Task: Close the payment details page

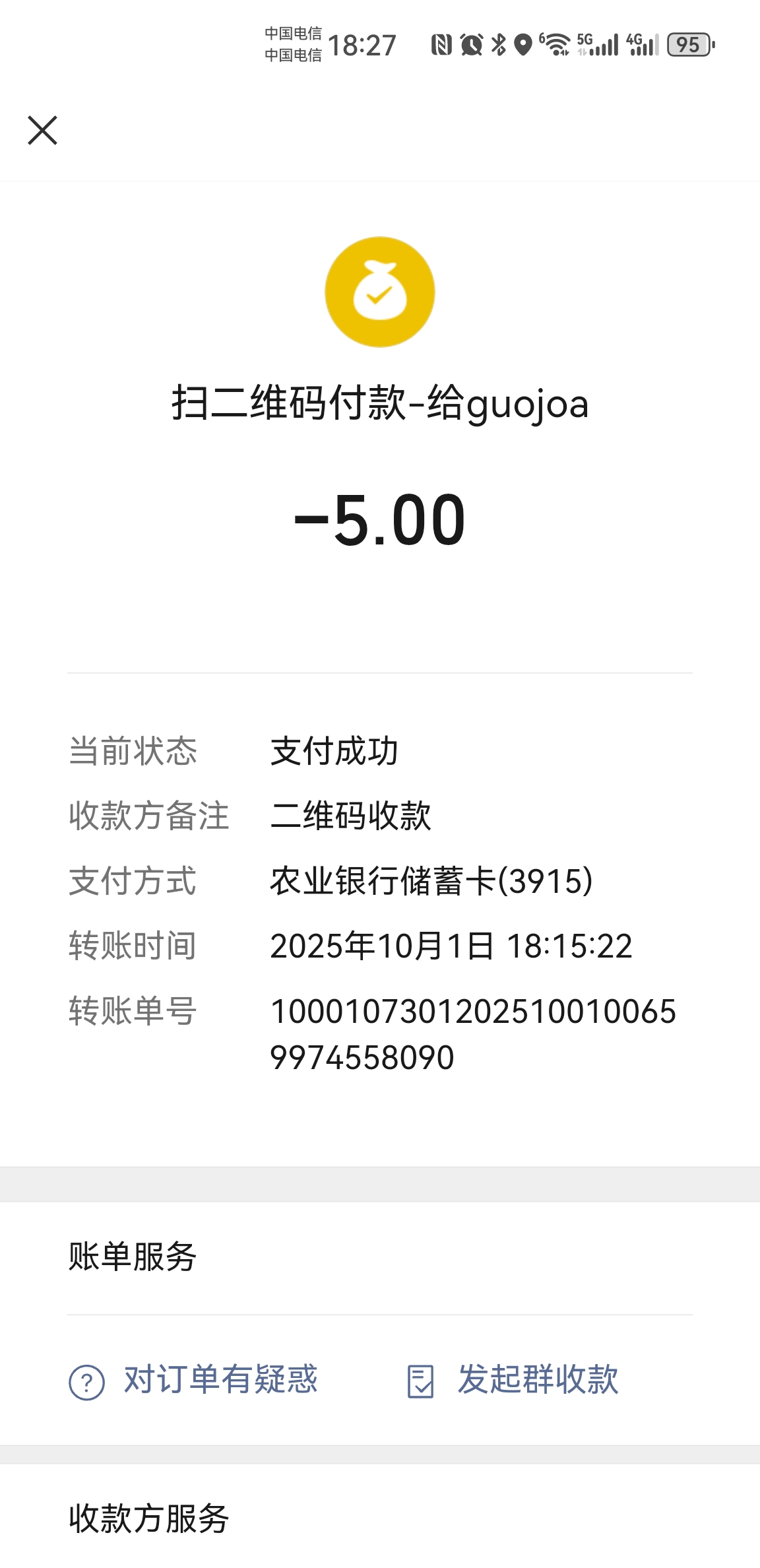Action: [43, 130]
